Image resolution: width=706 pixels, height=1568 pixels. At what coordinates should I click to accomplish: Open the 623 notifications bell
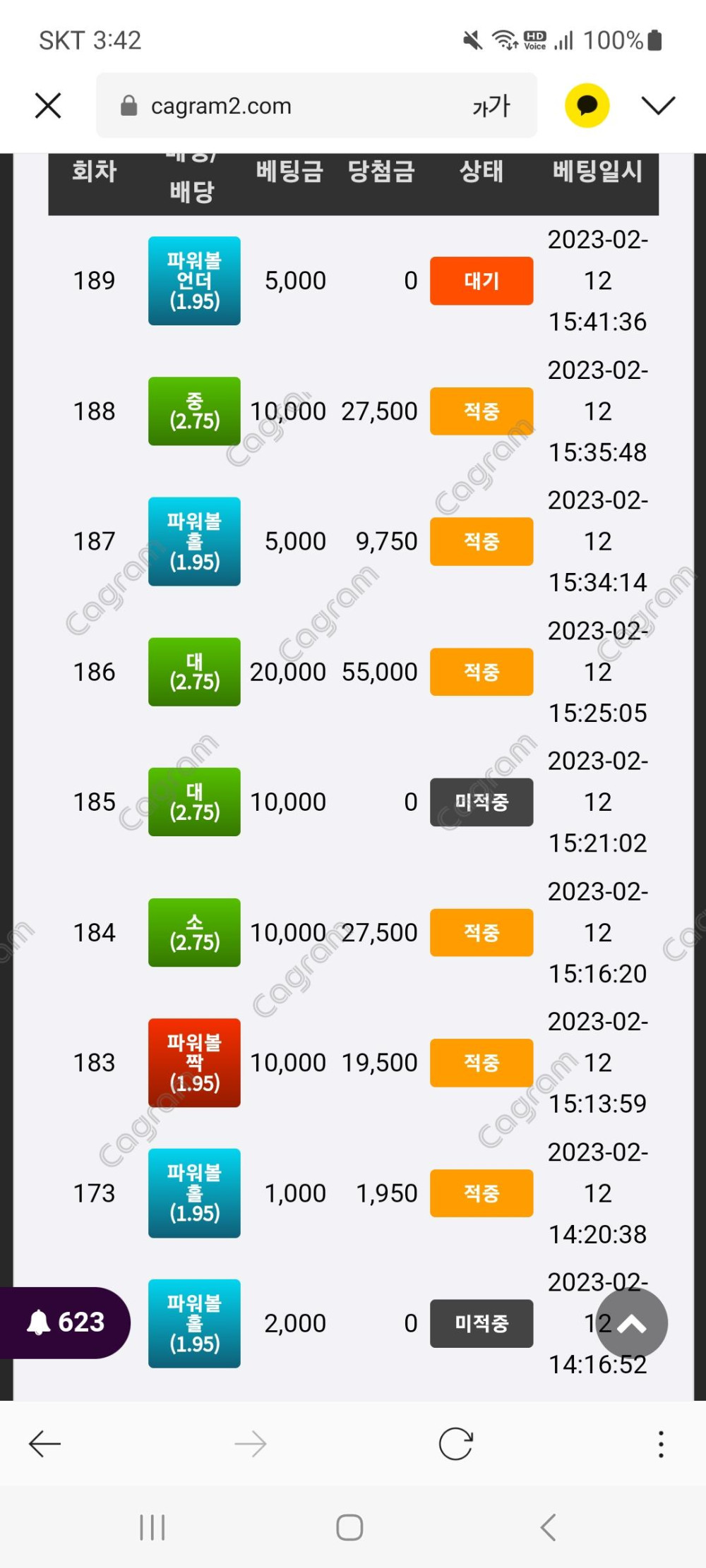tap(65, 1322)
